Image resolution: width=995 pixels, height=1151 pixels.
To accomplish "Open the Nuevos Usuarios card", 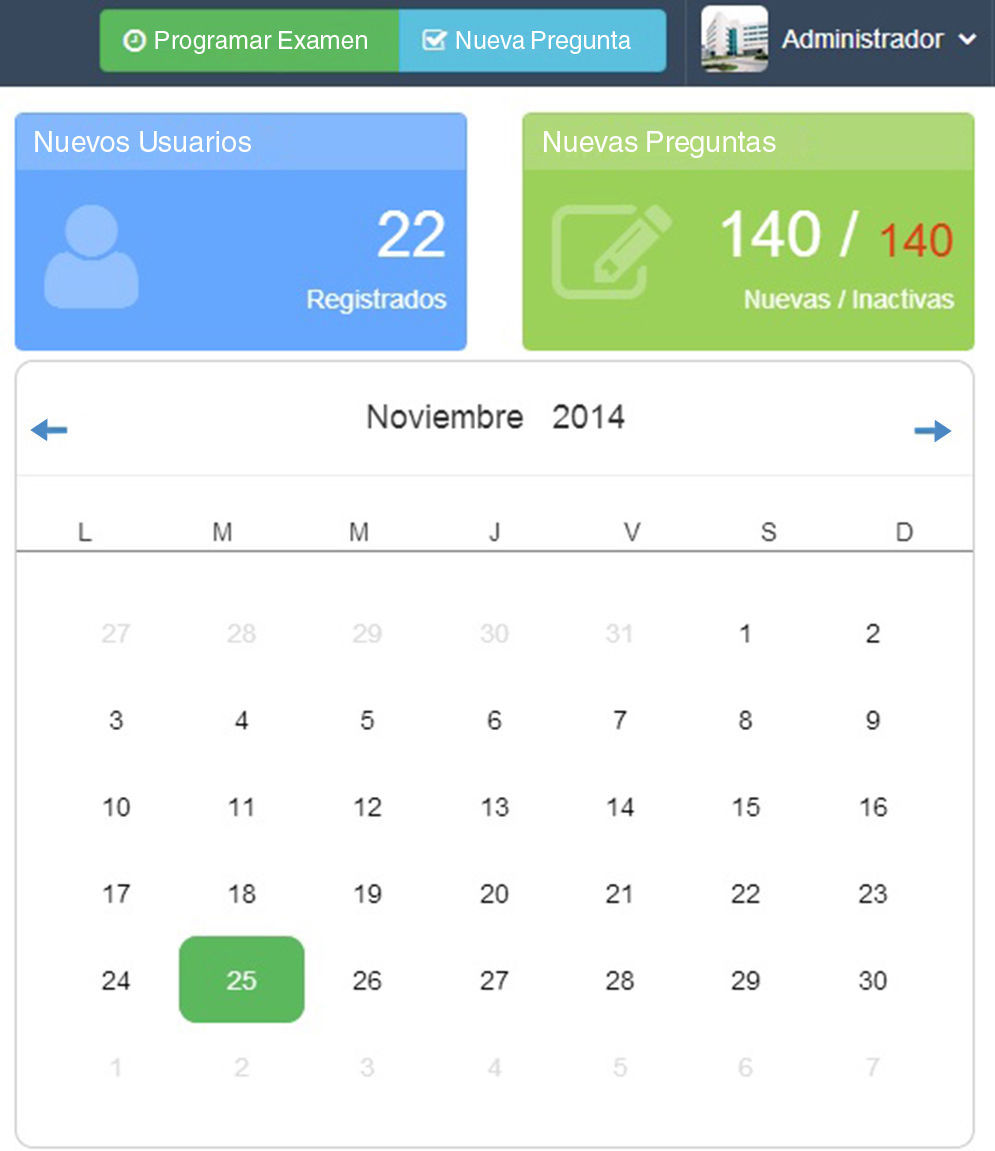I will tap(241, 232).
